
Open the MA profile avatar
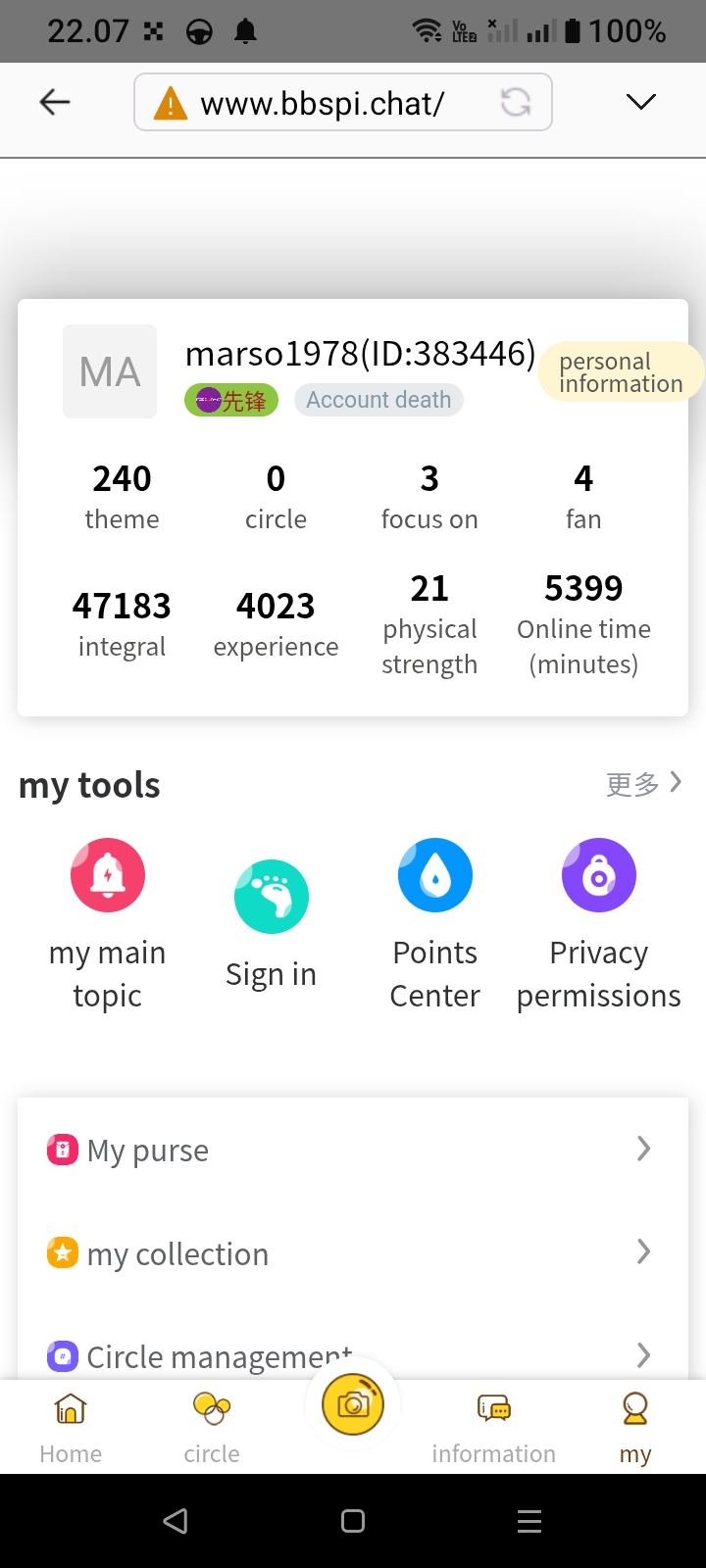(x=110, y=371)
